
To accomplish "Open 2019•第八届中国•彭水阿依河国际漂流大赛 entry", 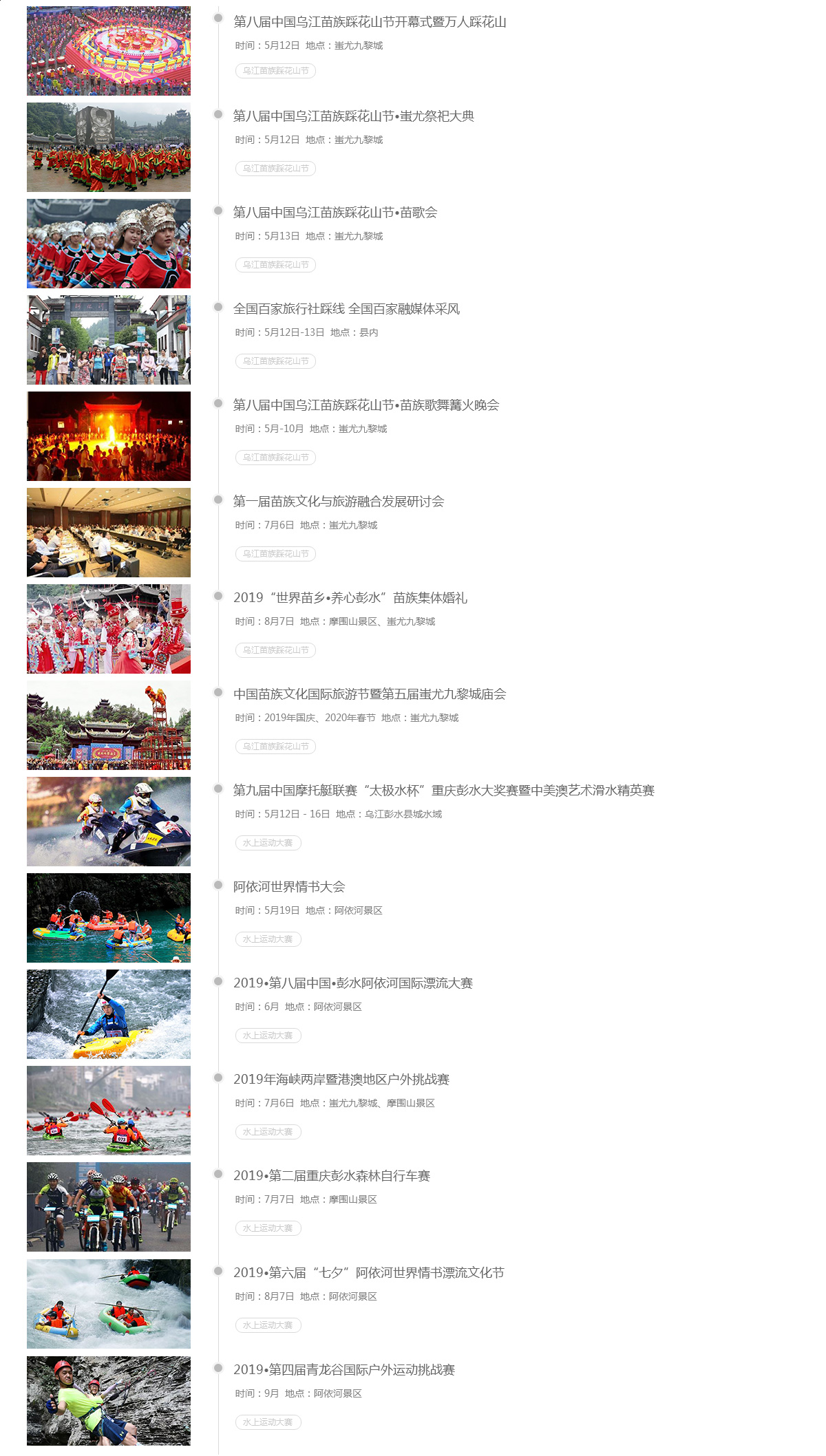I will (353, 983).
